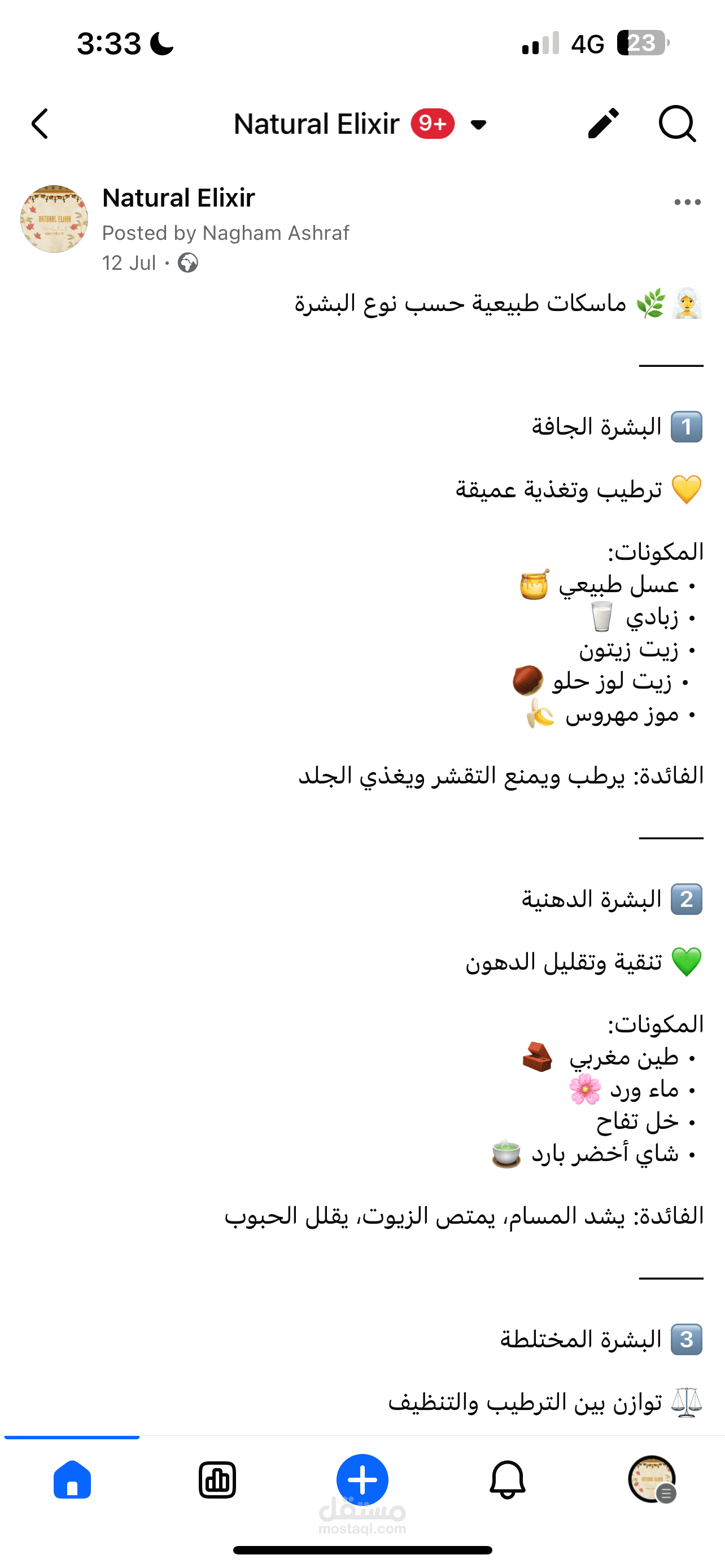Tap the pencil edit icon
Viewport: 725px width, 1568px height.
click(602, 124)
